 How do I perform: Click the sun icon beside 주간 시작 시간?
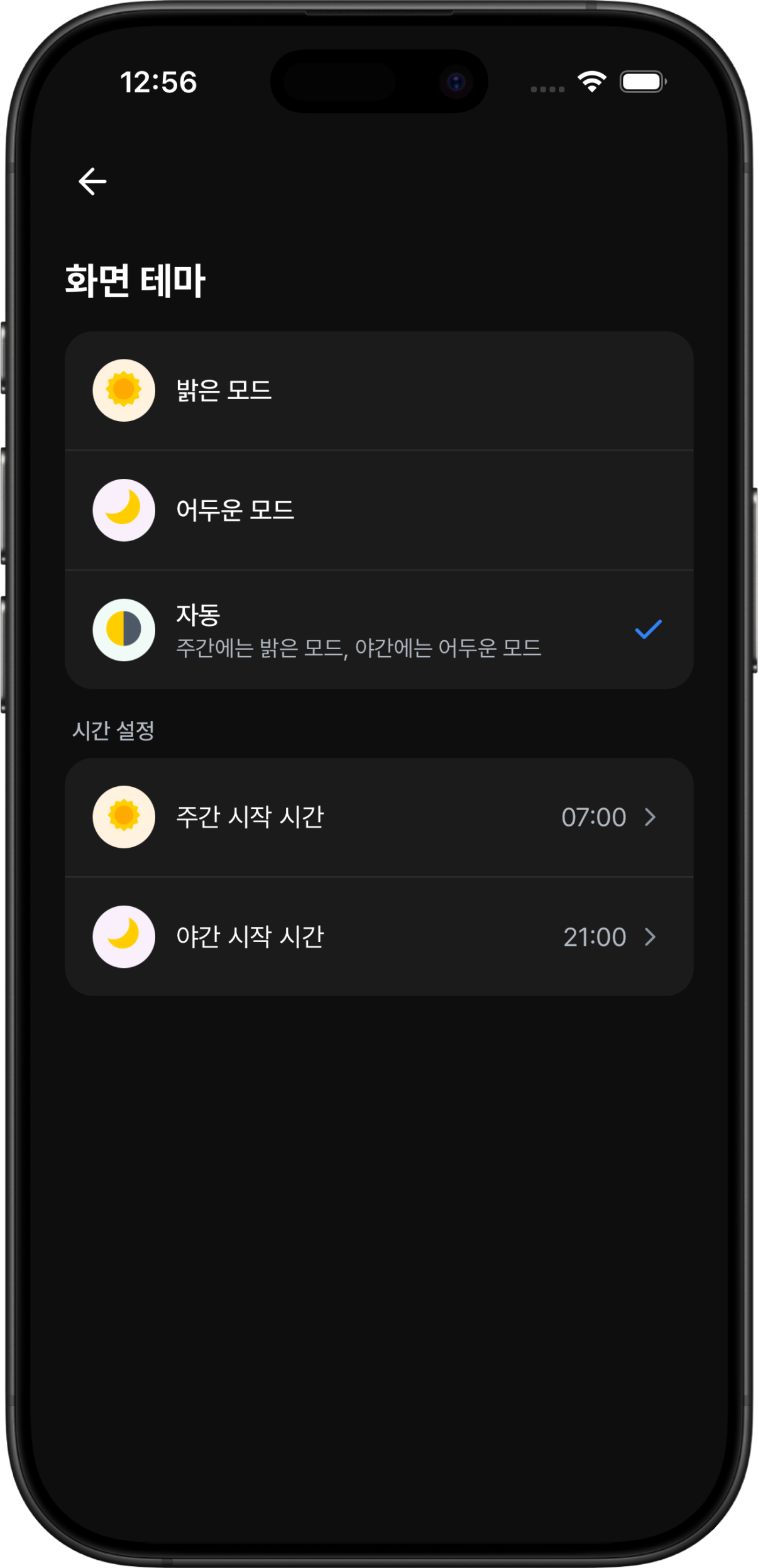point(123,817)
